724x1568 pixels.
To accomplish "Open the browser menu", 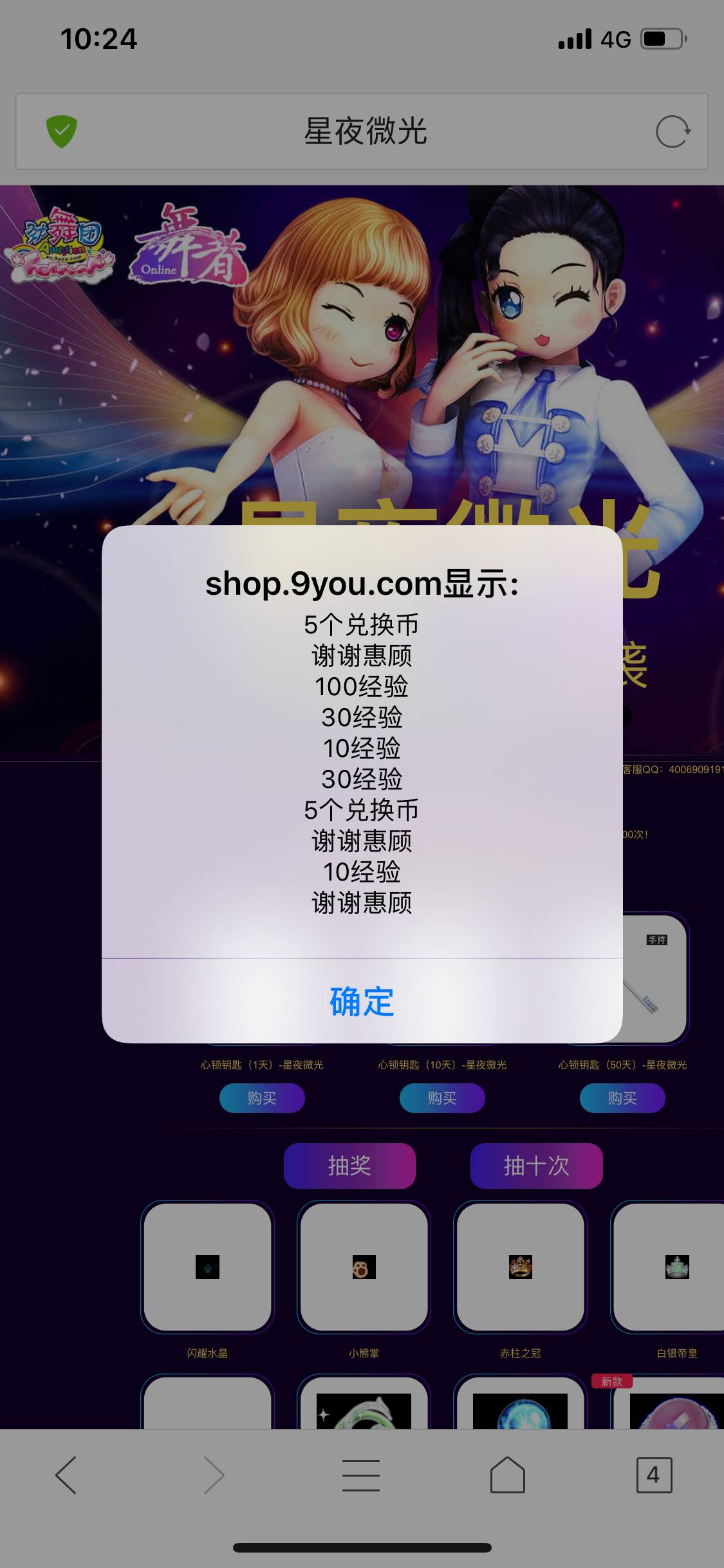I will (x=361, y=1475).
